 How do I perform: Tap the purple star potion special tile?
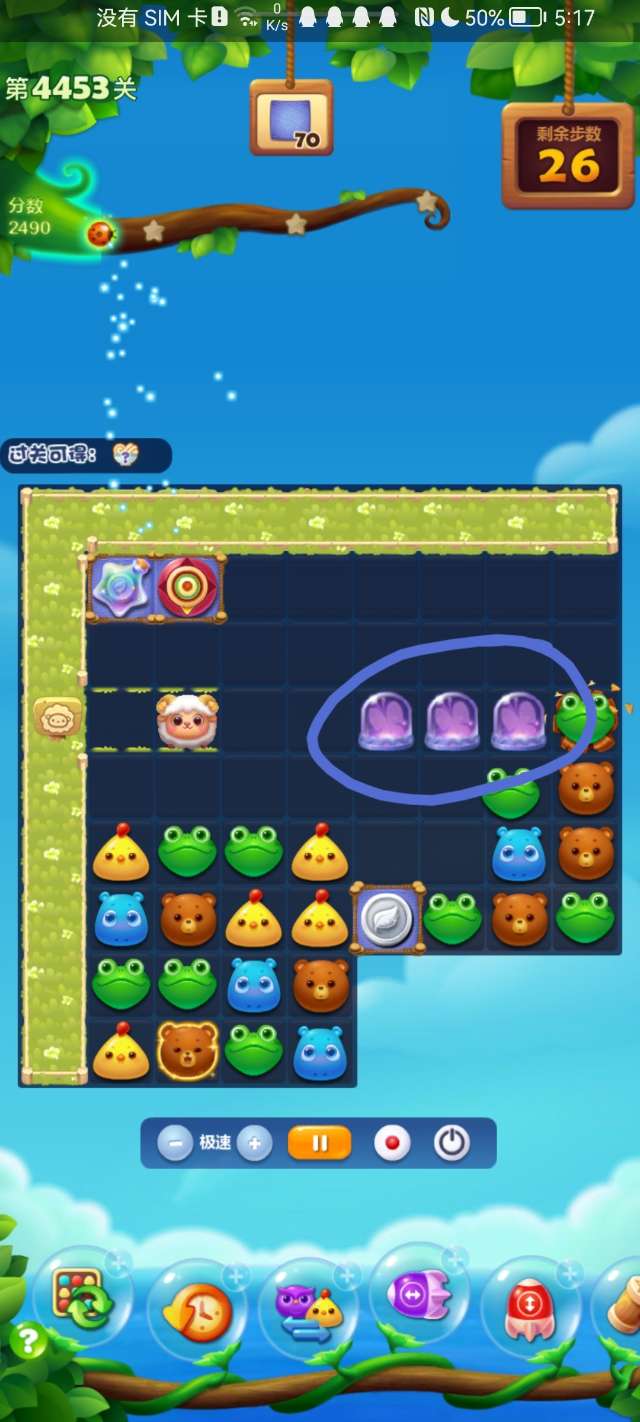coord(122,588)
